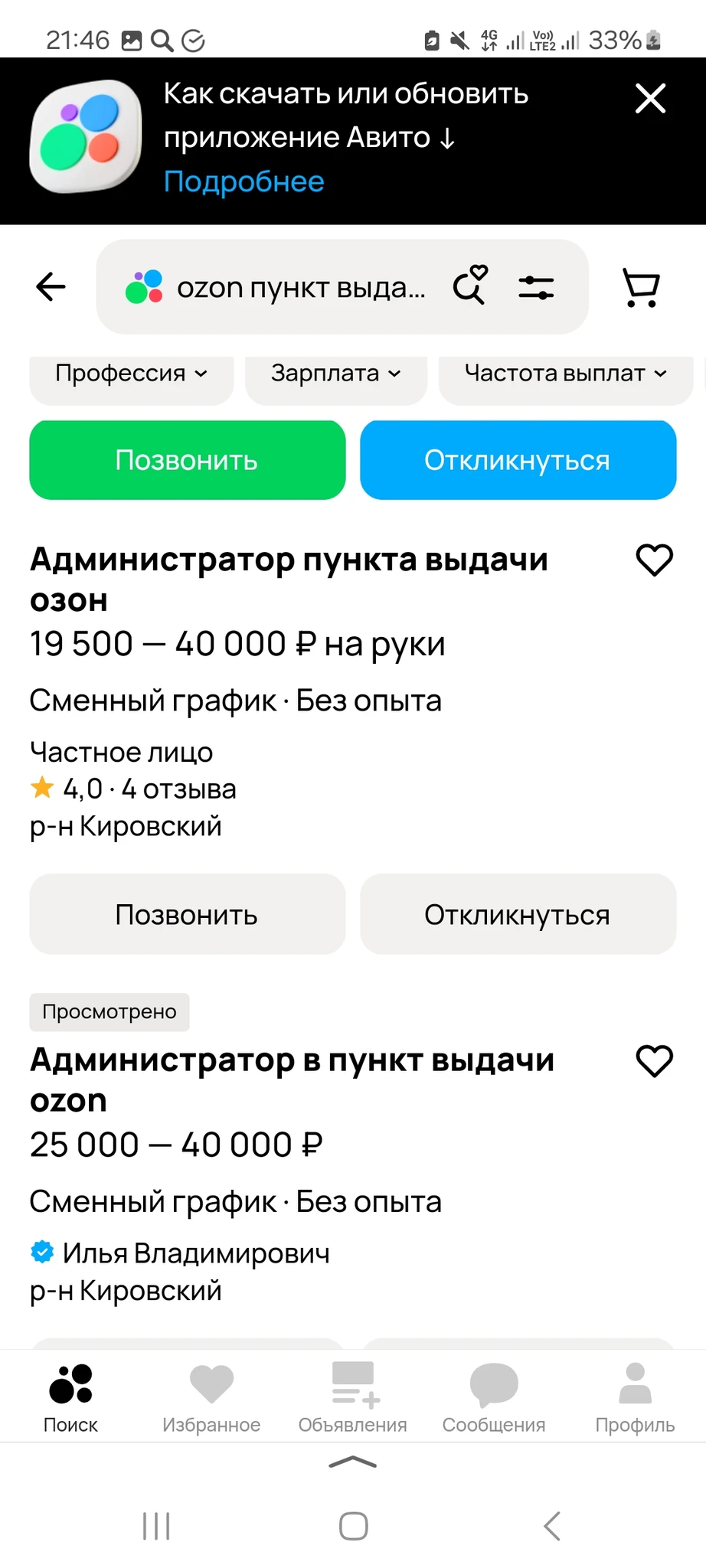Call about the 19 500 — 40 000 ₽ job
Screen dimensions: 706x1568
187,914
